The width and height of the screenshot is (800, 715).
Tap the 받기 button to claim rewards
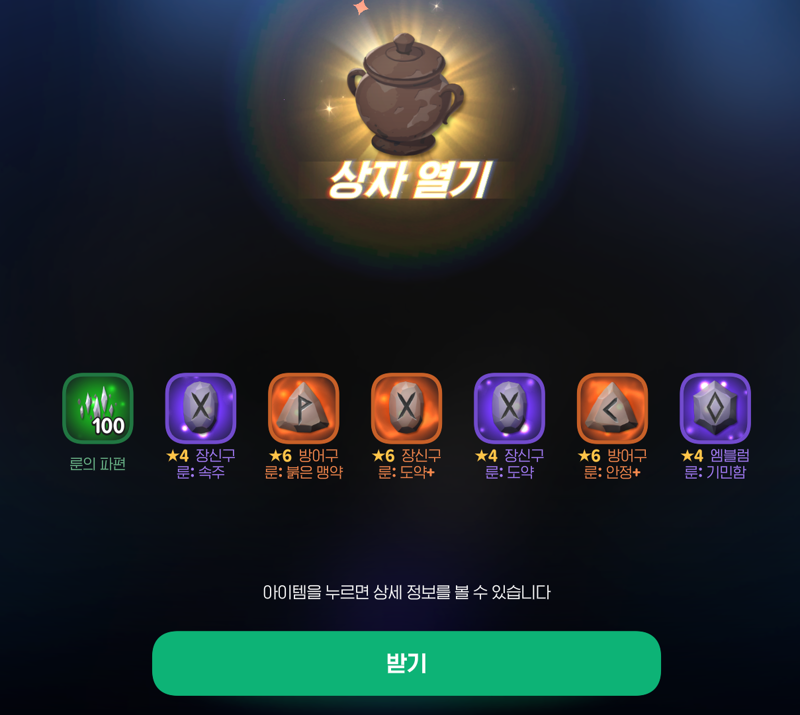point(406,663)
